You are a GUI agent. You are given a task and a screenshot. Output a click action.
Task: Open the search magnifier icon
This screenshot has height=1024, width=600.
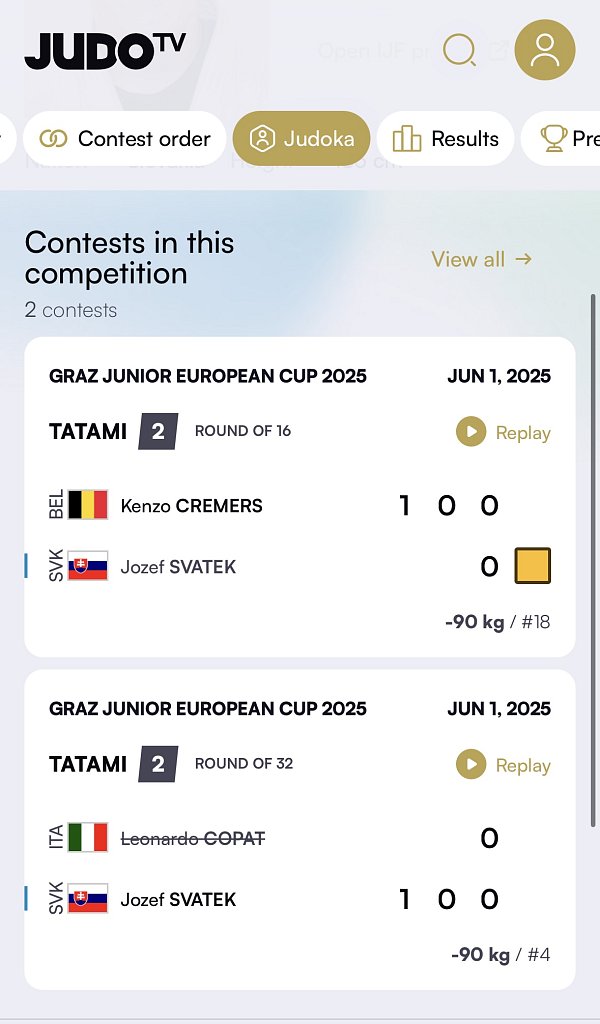pos(460,50)
